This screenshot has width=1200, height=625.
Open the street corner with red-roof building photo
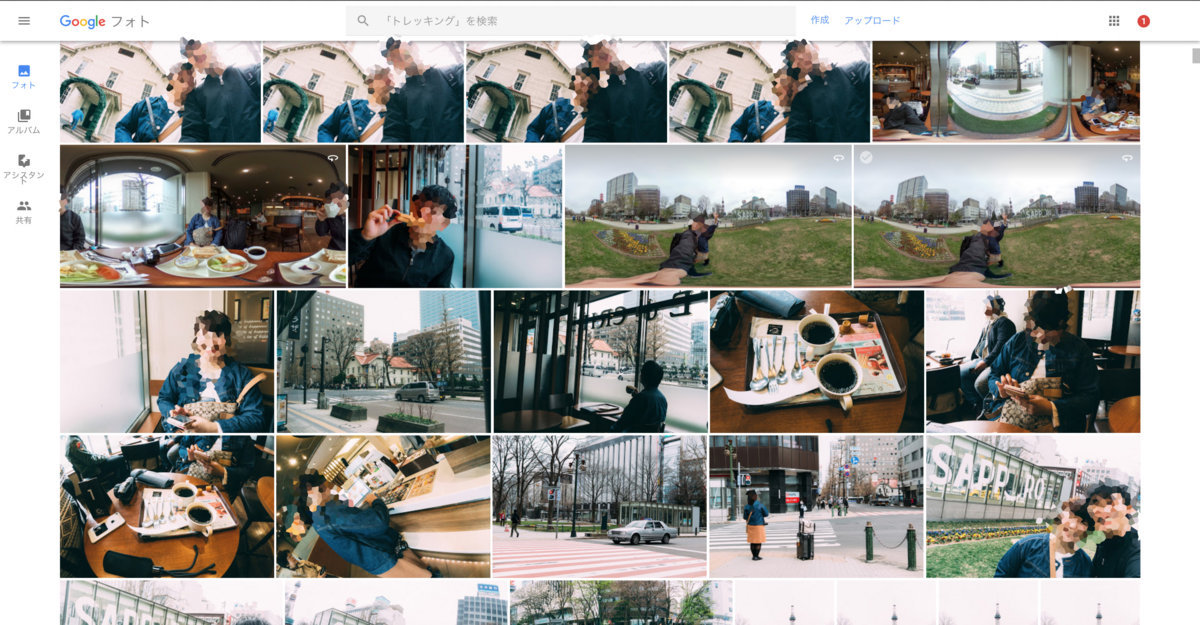point(383,362)
